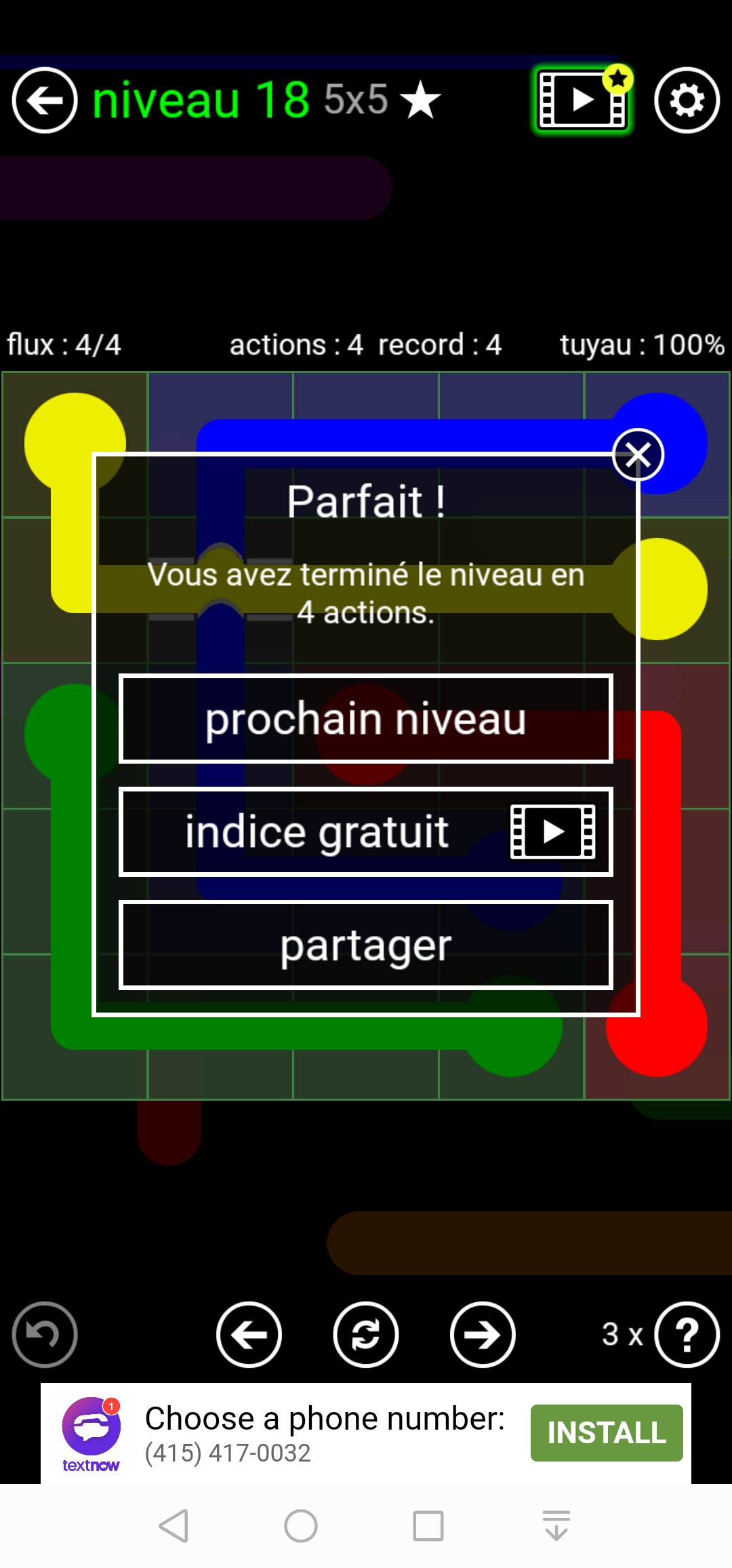Undo the last action
The image size is (732, 1568).
pyautogui.click(x=45, y=1335)
